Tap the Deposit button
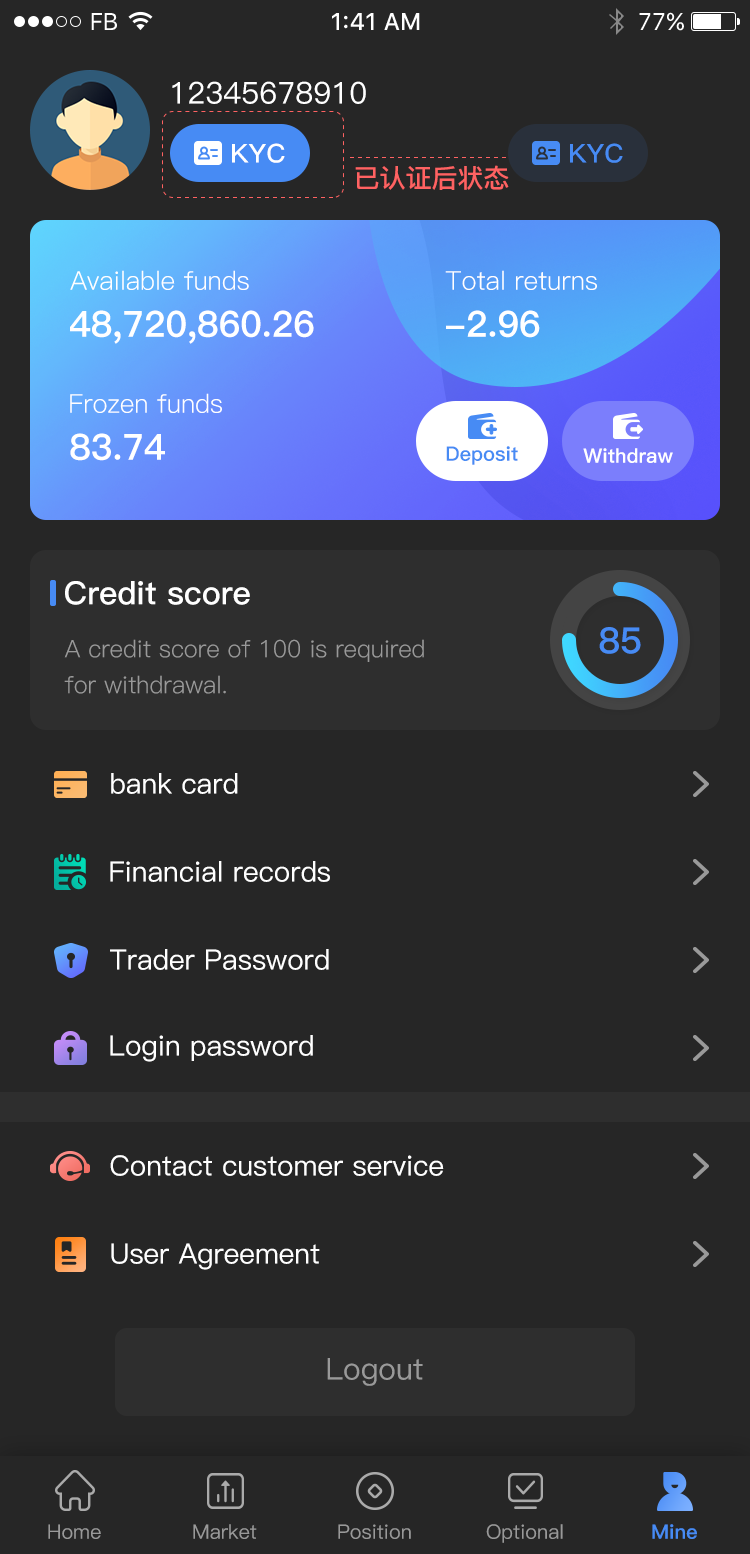750x1554 pixels. [x=482, y=441]
